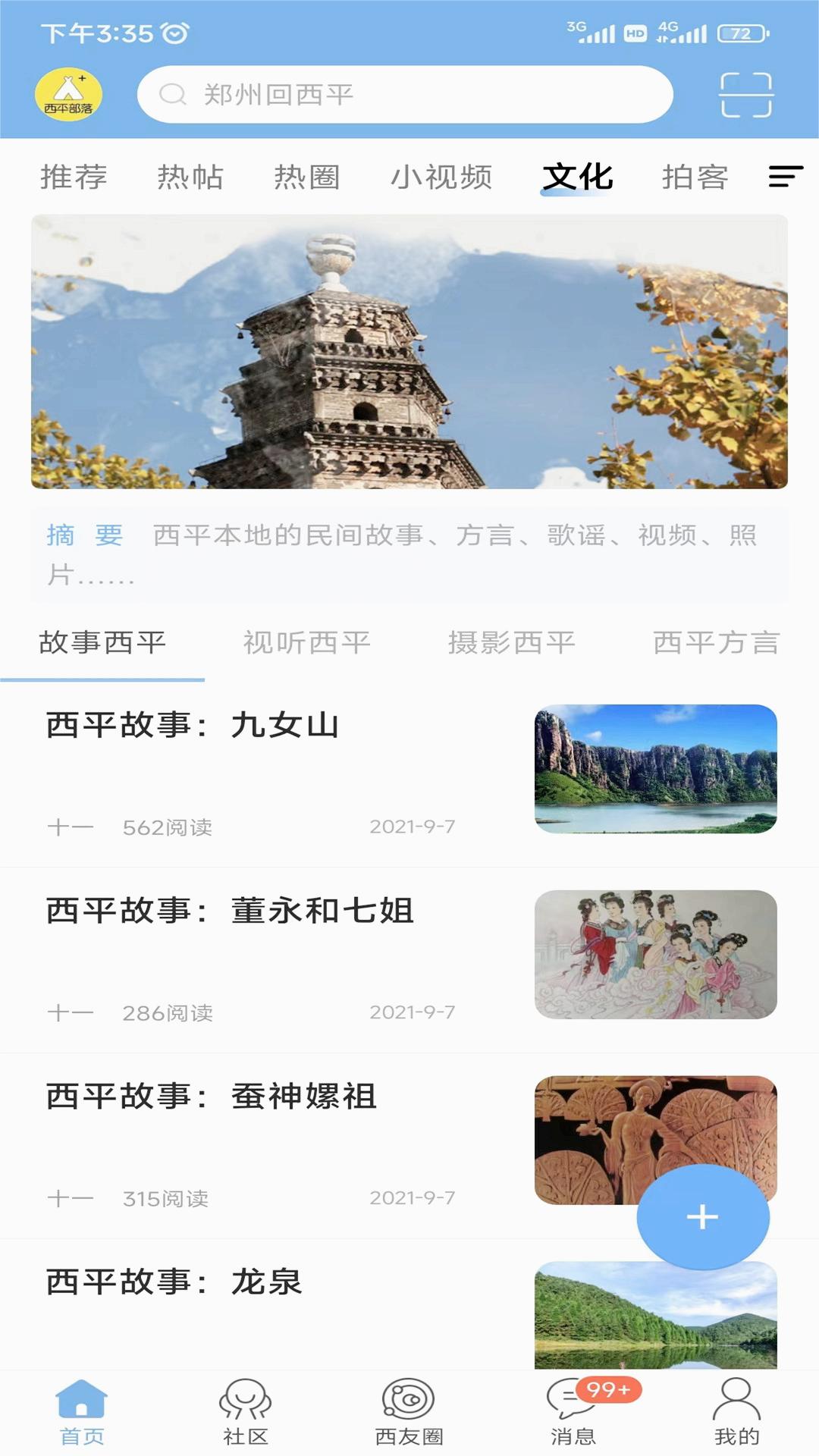Viewport: 819px width, 1456px height.
Task: Tap the floating plus button to create content
Action: 701,1216
